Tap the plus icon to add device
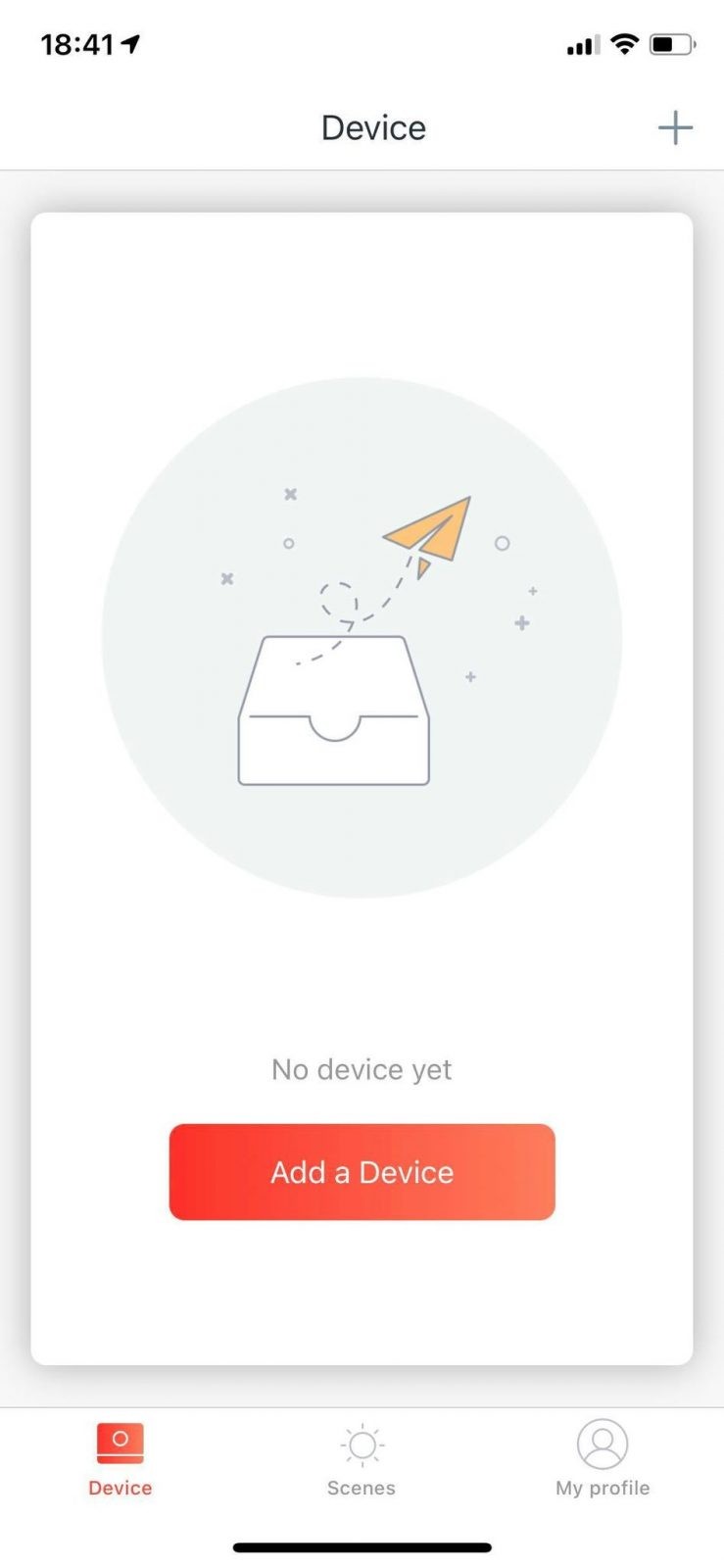Image resolution: width=724 pixels, height=1568 pixels. point(675,127)
